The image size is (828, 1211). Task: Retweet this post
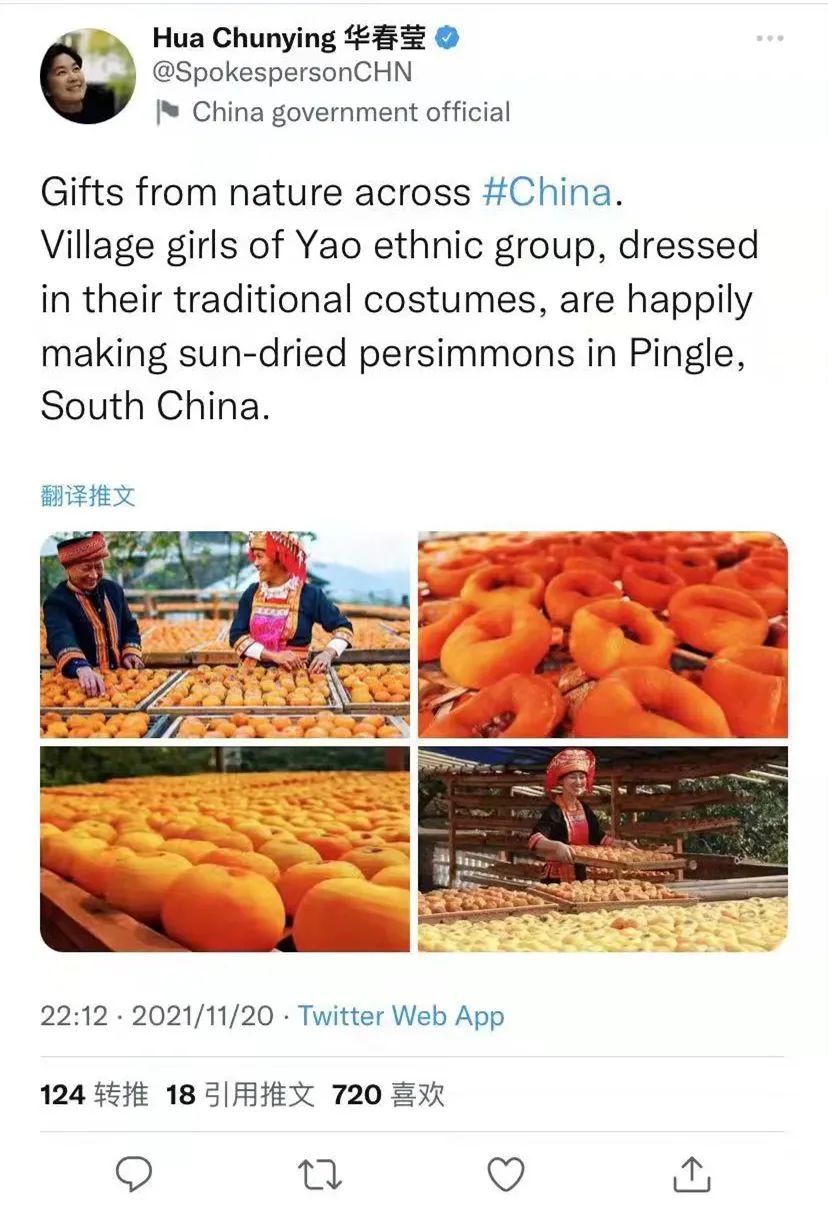tap(319, 1174)
